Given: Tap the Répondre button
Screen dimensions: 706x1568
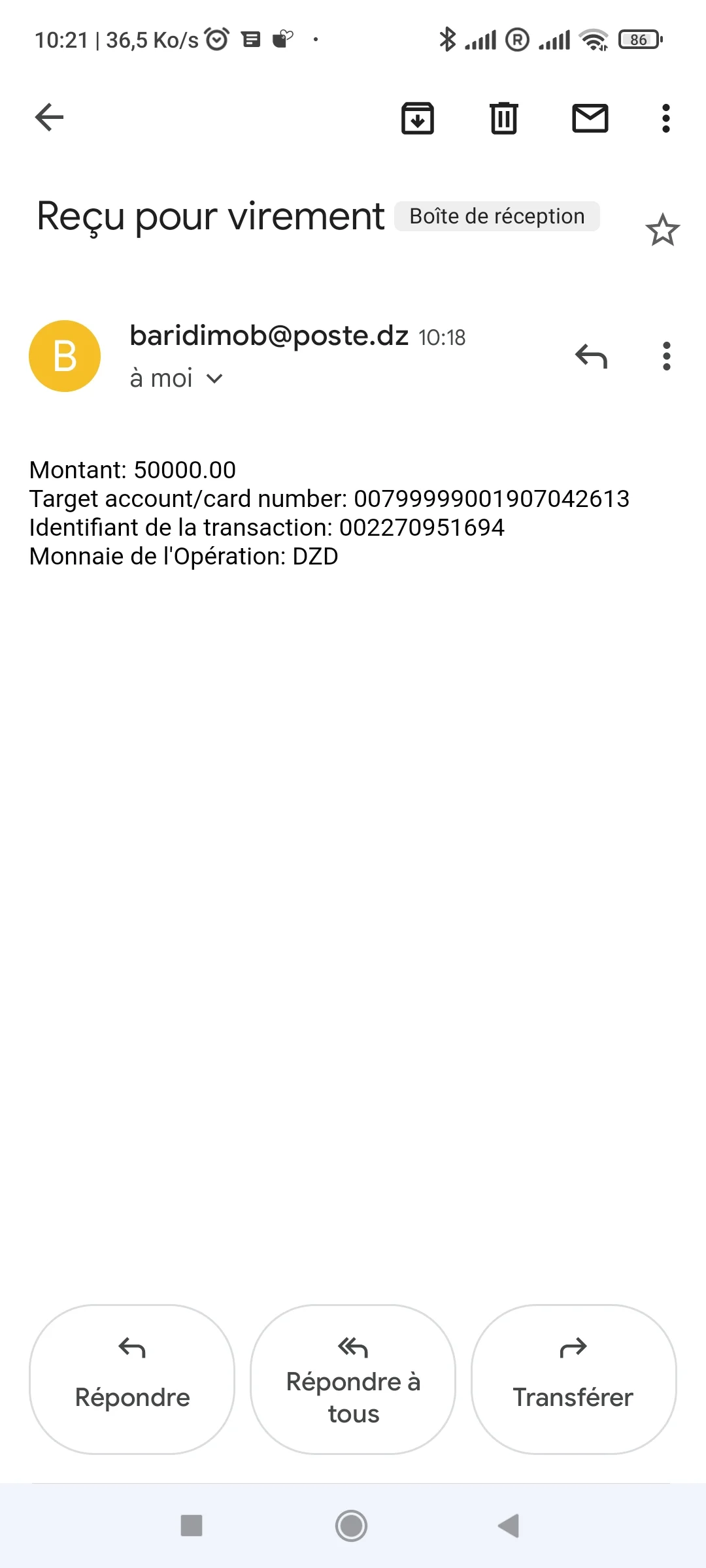Looking at the screenshot, I should pyautogui.click(x=132, y=1379).
